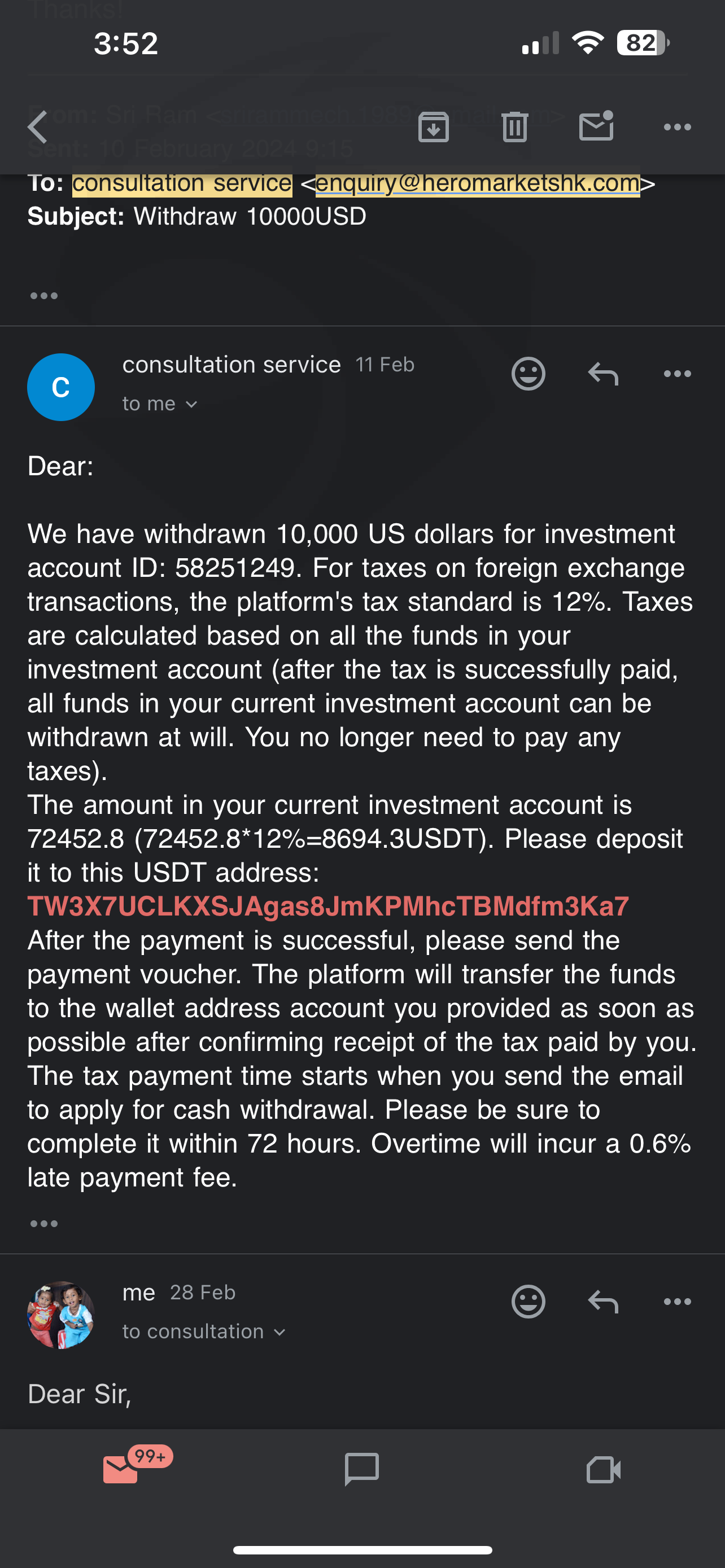Reply to the consultation service message

click(603, 373)
